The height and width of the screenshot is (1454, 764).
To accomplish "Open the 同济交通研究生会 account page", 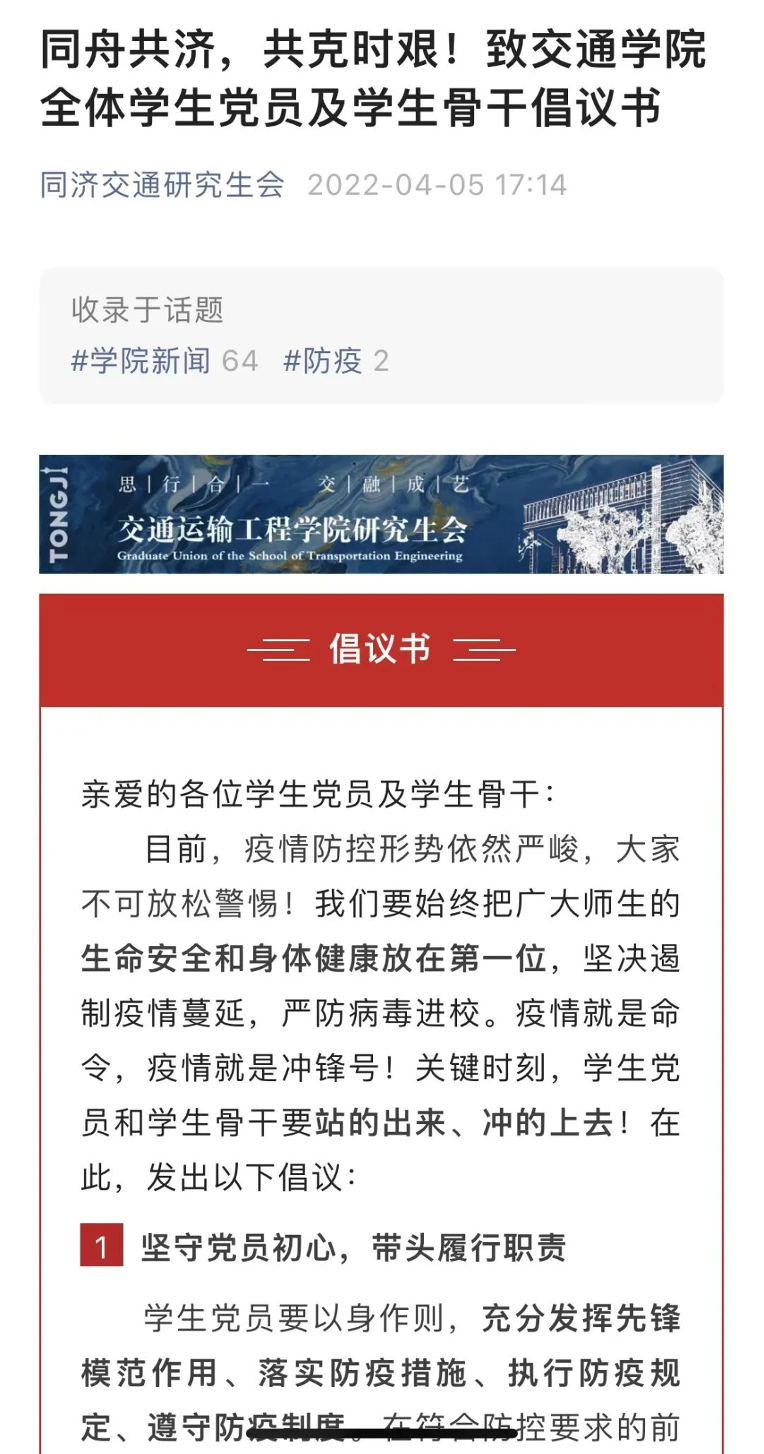I will pyautogui.click(x=162, y=185).
